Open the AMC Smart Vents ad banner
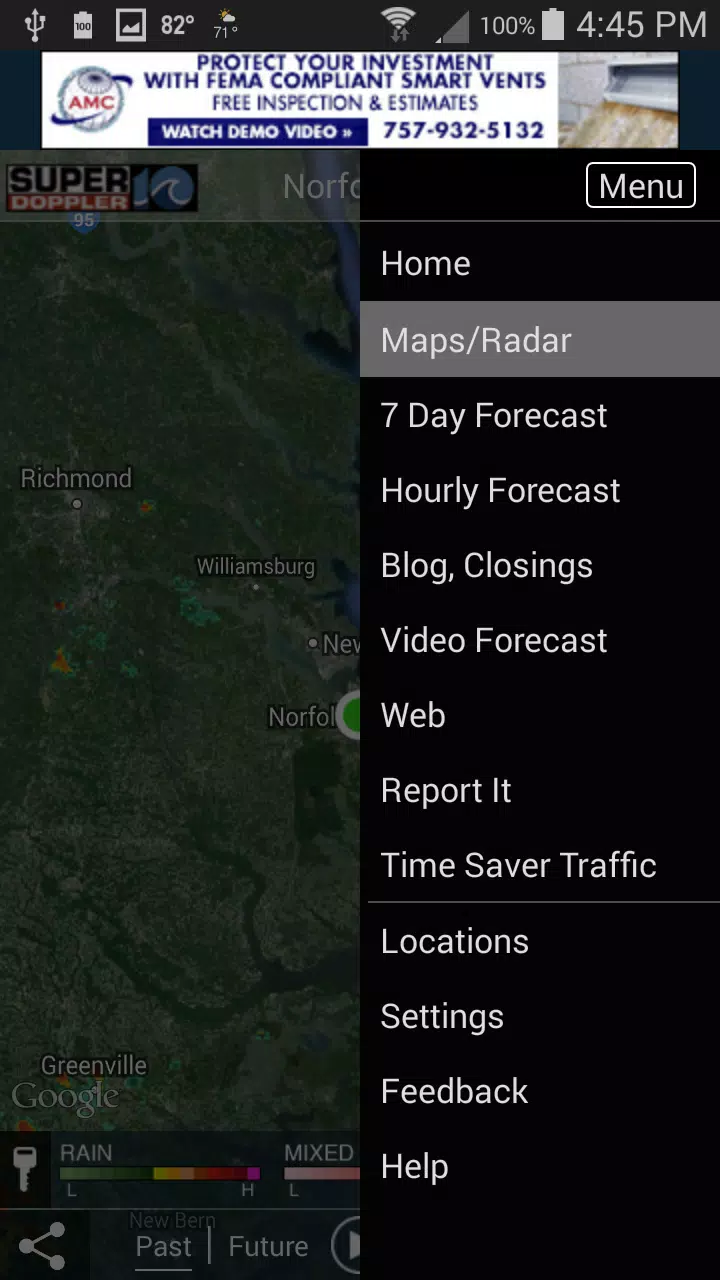This screenshot has width=720, height=1280. coord(359,99)
